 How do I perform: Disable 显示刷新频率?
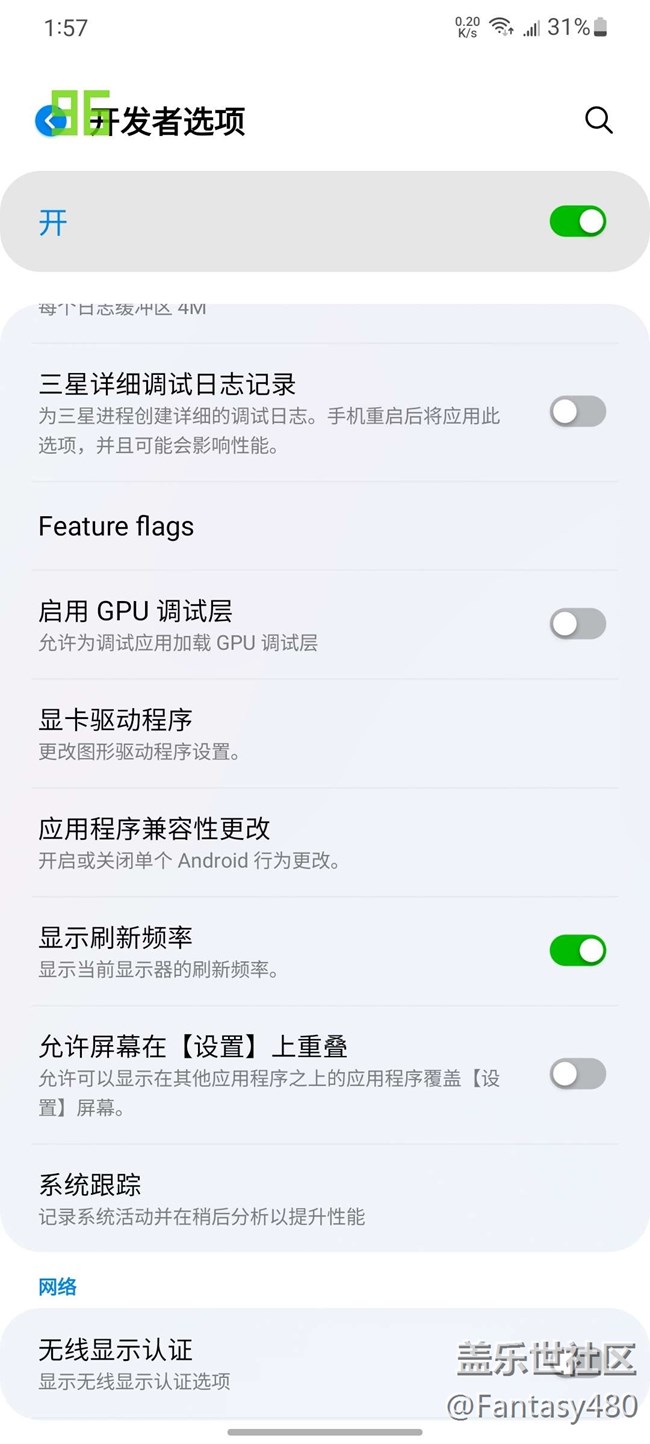click(x=578, y=950)
